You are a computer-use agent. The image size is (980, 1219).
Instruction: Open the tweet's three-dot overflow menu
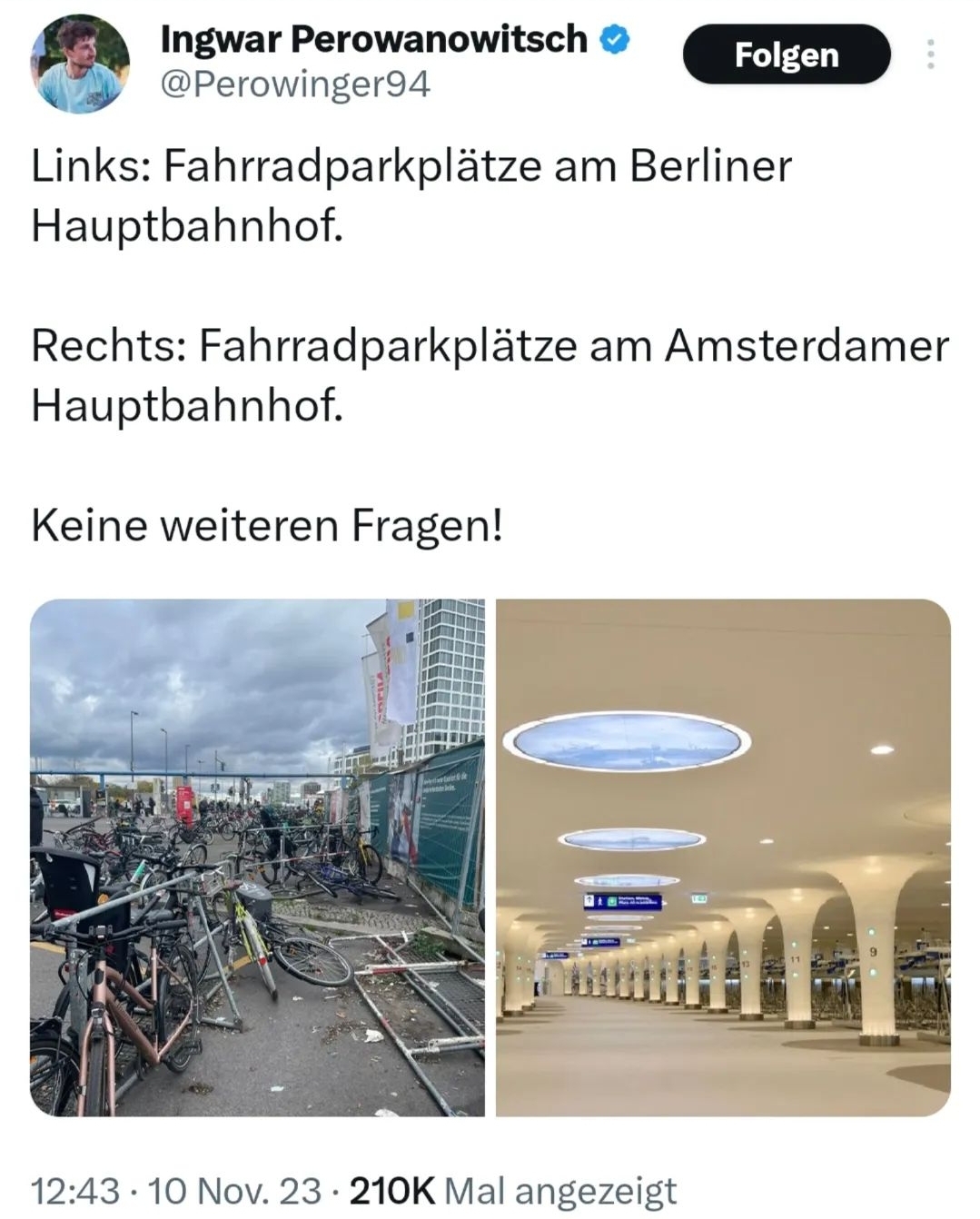pos(930,55)
